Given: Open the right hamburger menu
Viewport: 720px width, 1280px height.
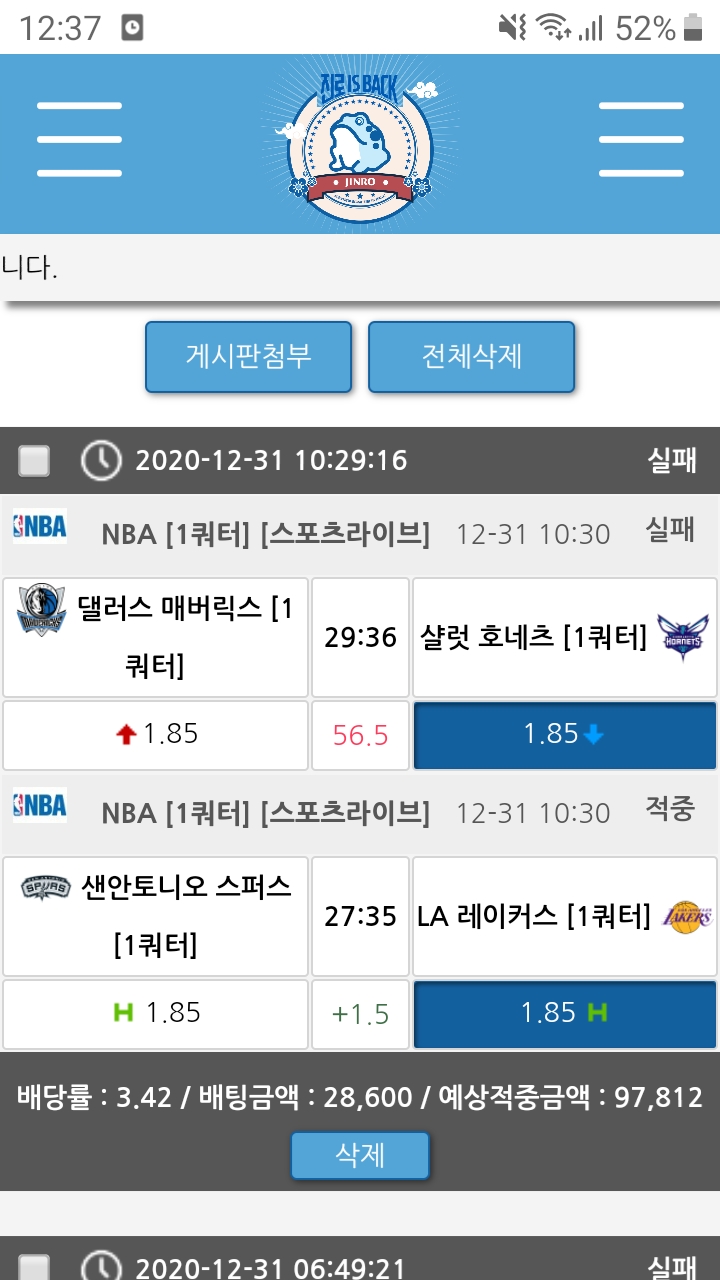Looking at the screenshot, I should 641,140.
